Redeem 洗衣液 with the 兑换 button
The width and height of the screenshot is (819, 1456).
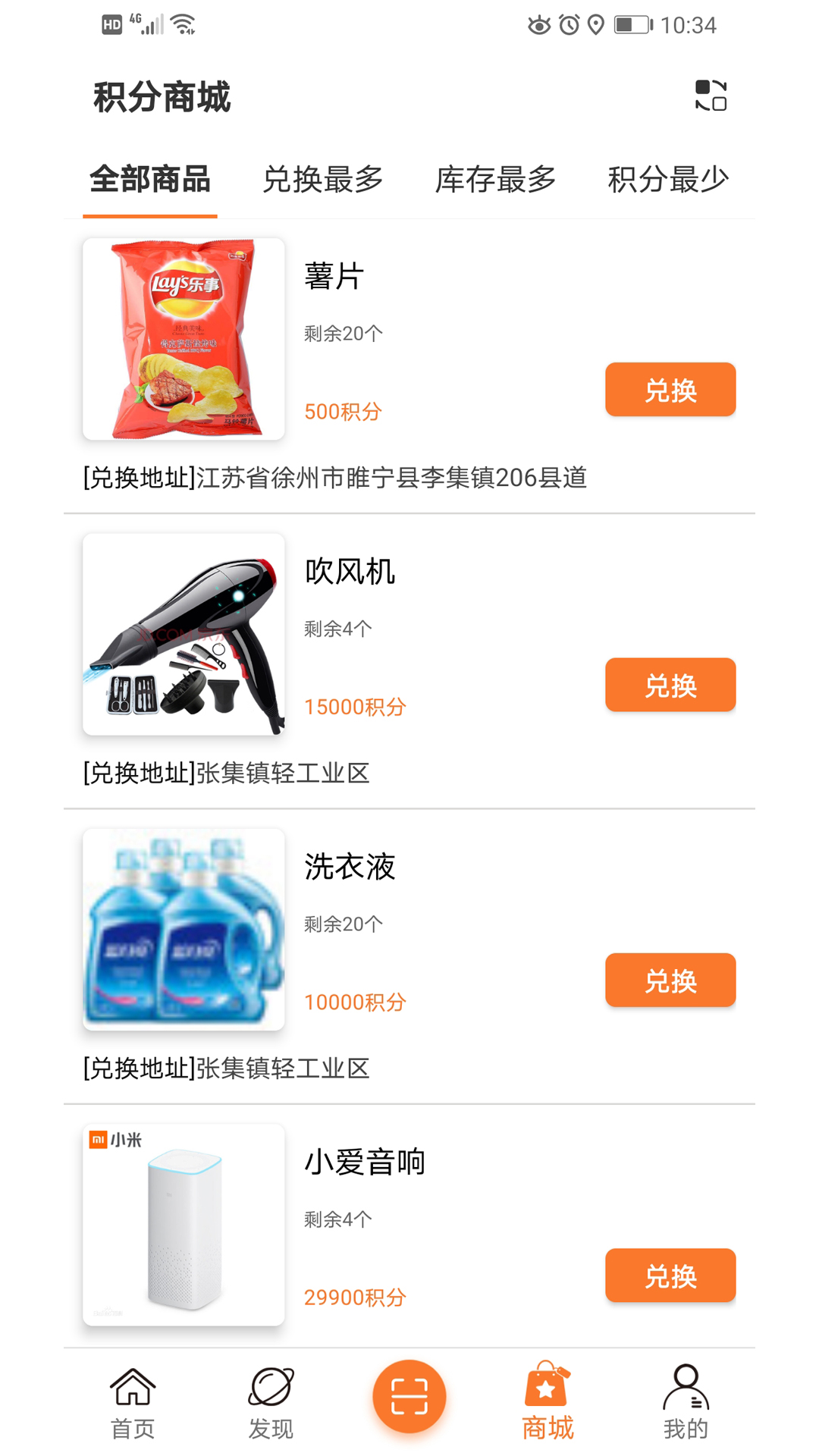tap(670, 980)
